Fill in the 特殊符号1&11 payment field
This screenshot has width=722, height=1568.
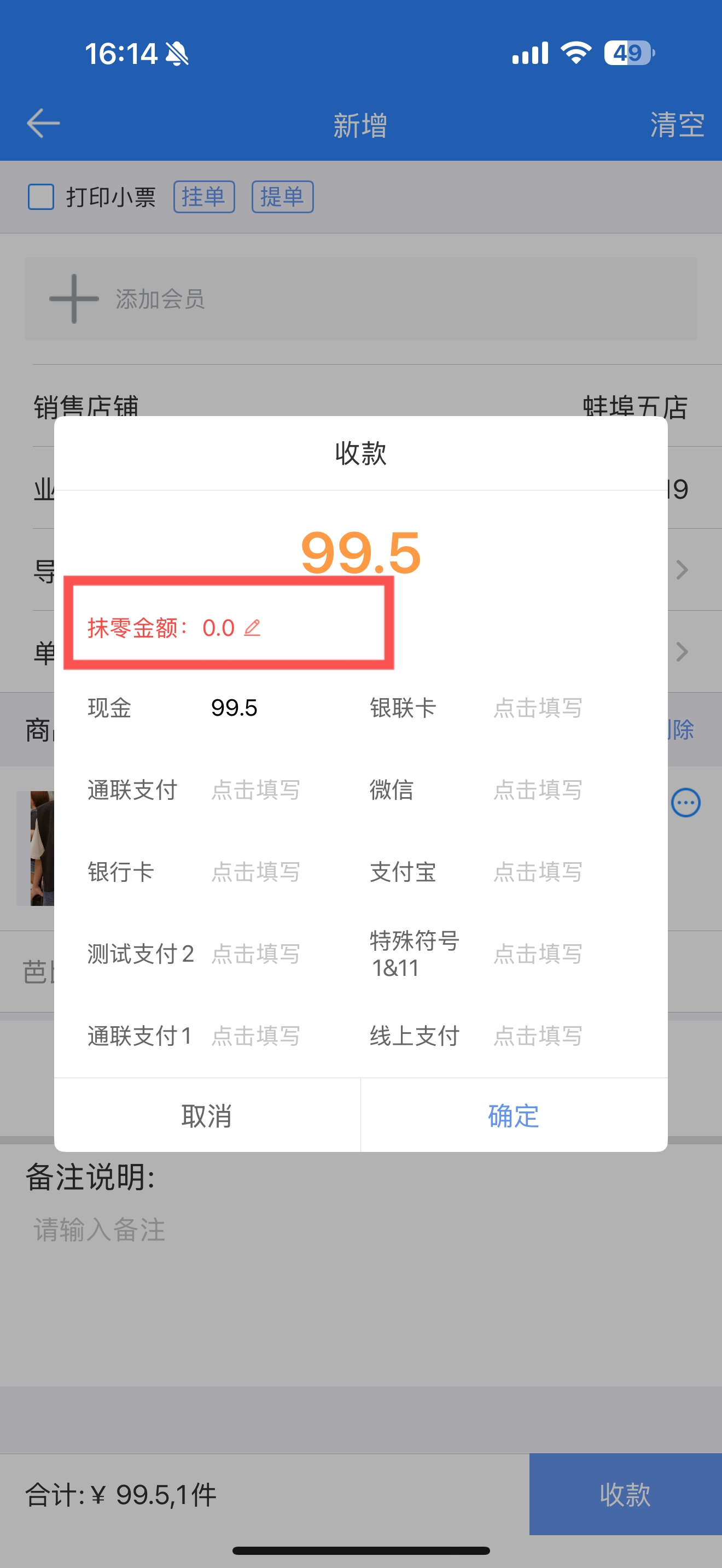(538, 954)
